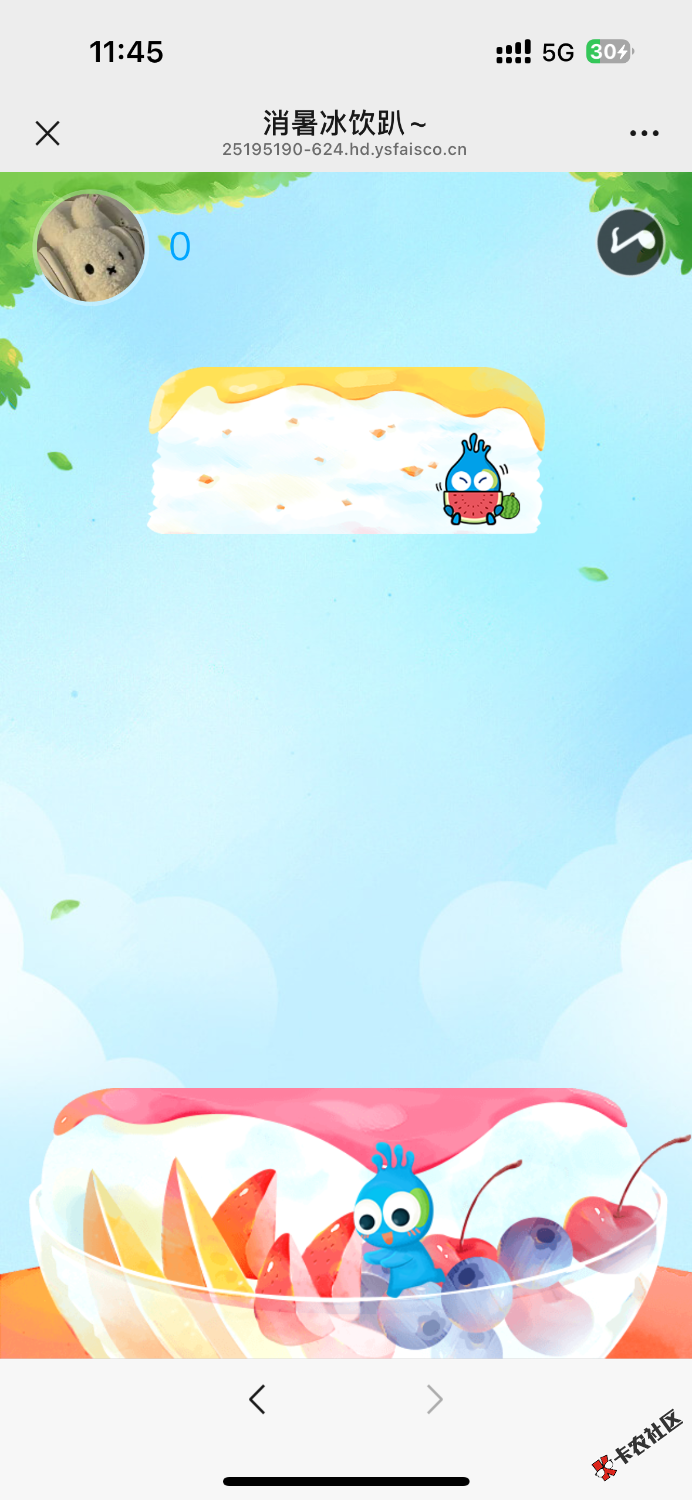The width and height of the screenshot is (692, 1500).
Task: Toggle the game music button
Action: [x=630, y=243]
